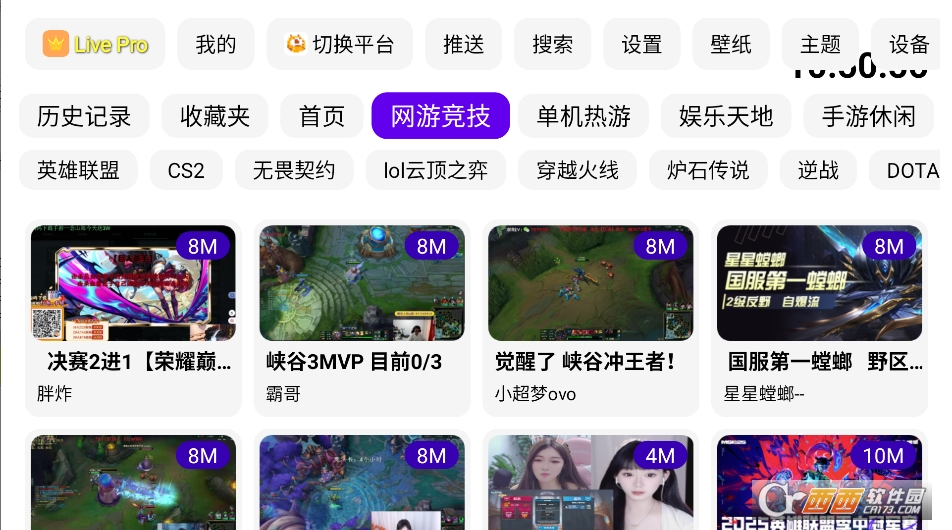Image resolution: width=952 pixels, height=530 pixels.
Task: Filter by CS2
Action: click(186, 170)
